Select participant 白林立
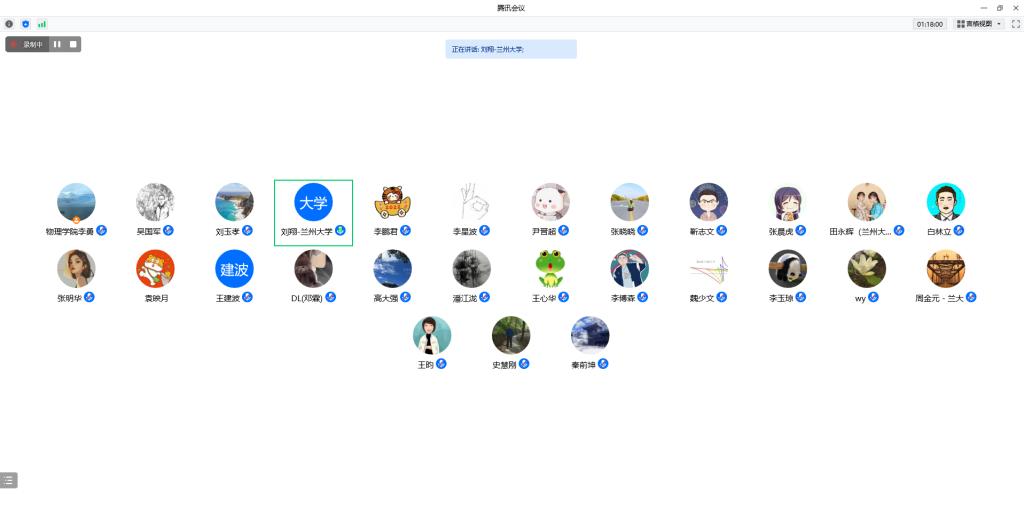Image resolution: width=1024 pixels, height=507 pixels. click(x=945, y=203)
